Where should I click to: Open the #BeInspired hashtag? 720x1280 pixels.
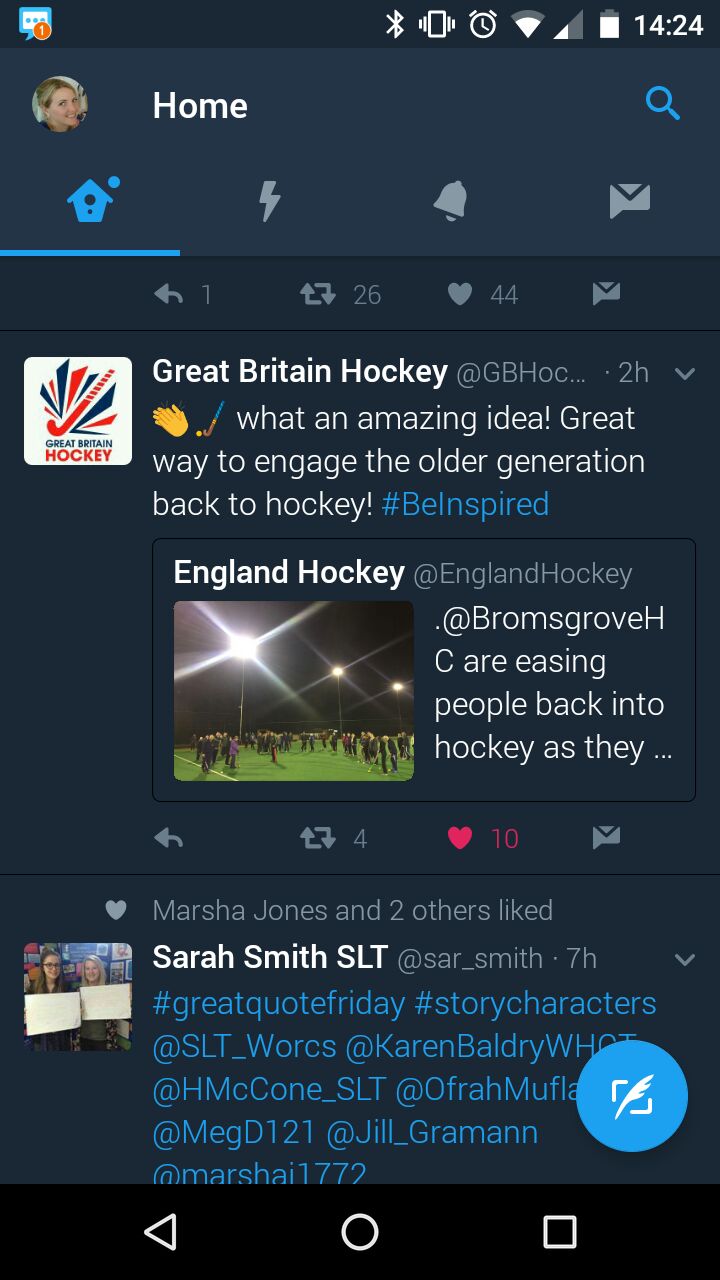click(465, 504)
